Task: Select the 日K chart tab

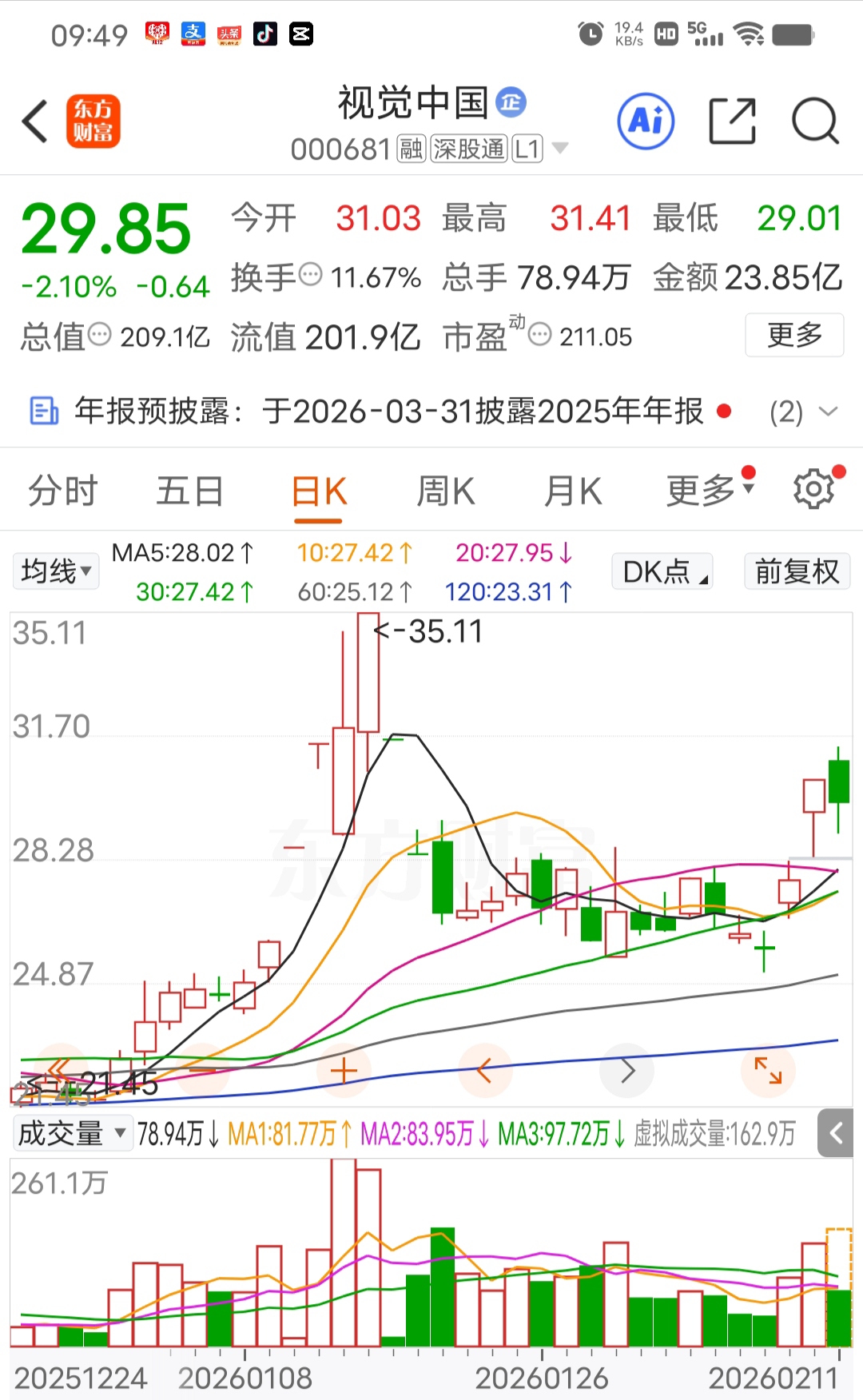Action: [319, 491]
